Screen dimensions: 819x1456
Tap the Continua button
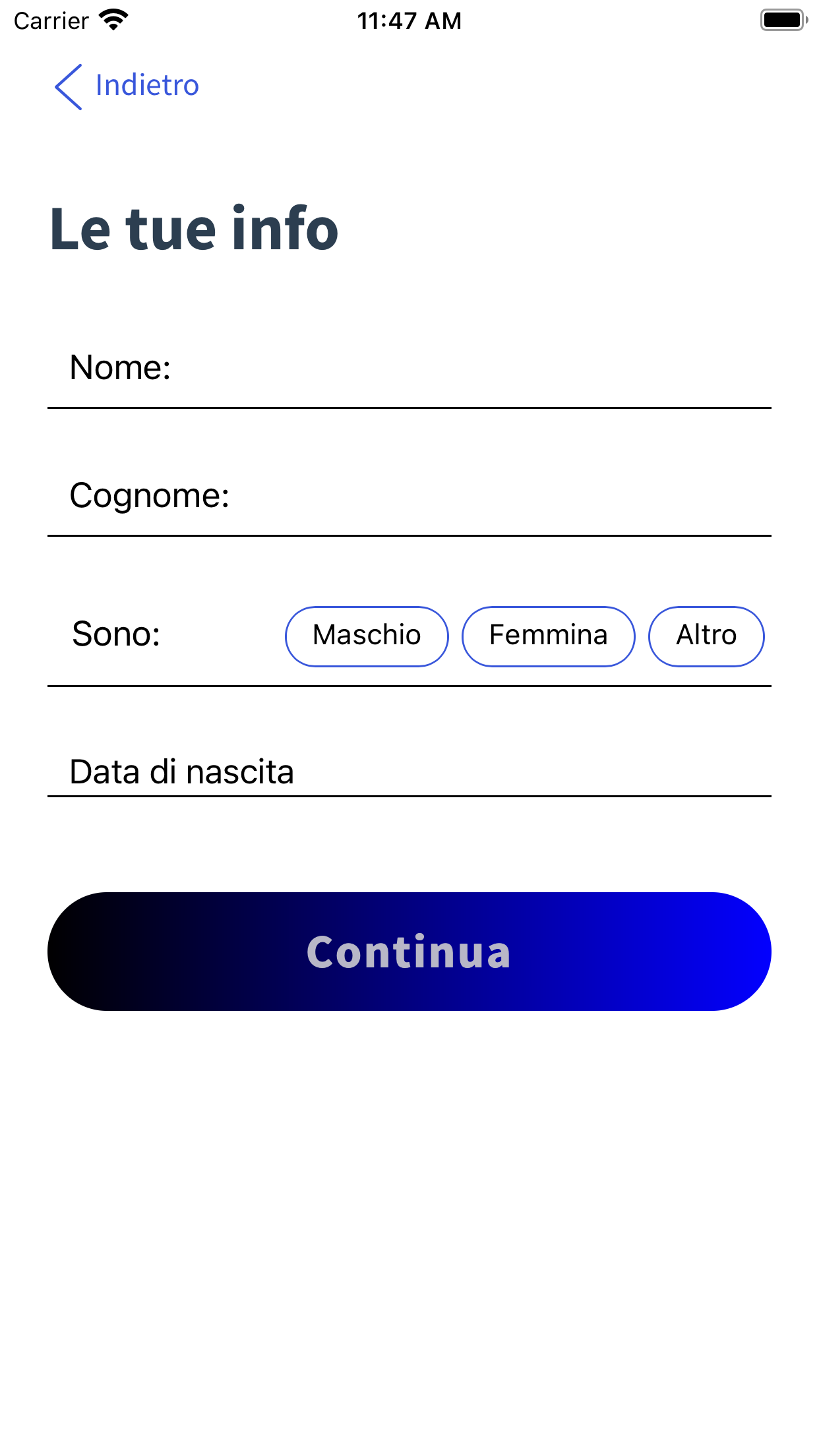coord(409,952)
